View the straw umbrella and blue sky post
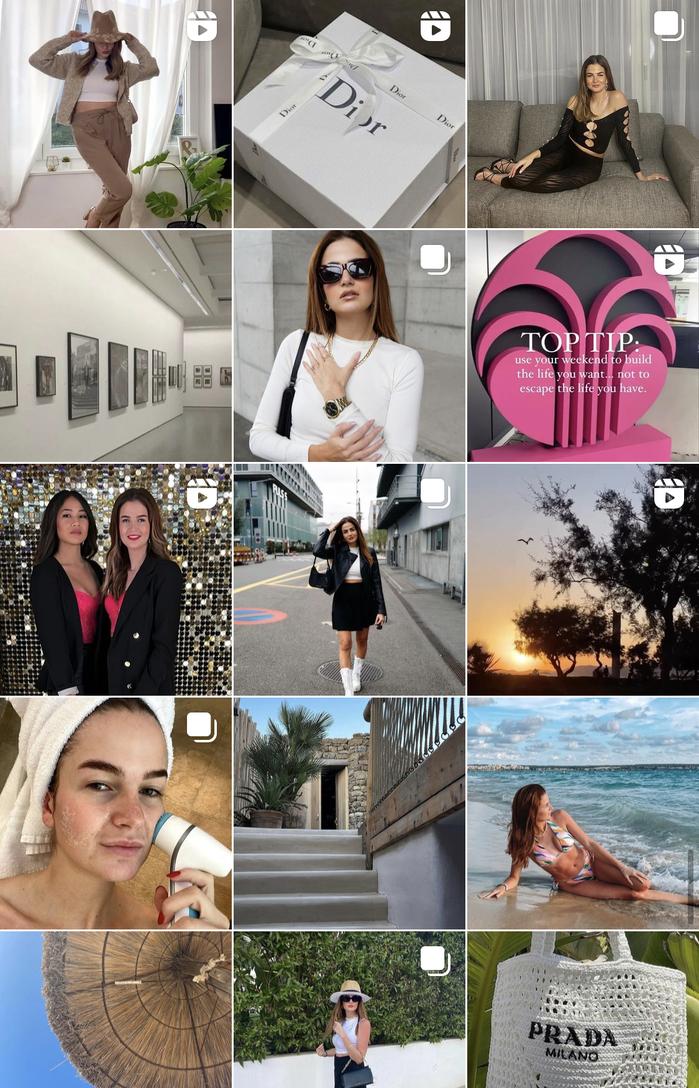This screenshot has height=1088, width=699. pos(115,1010)
